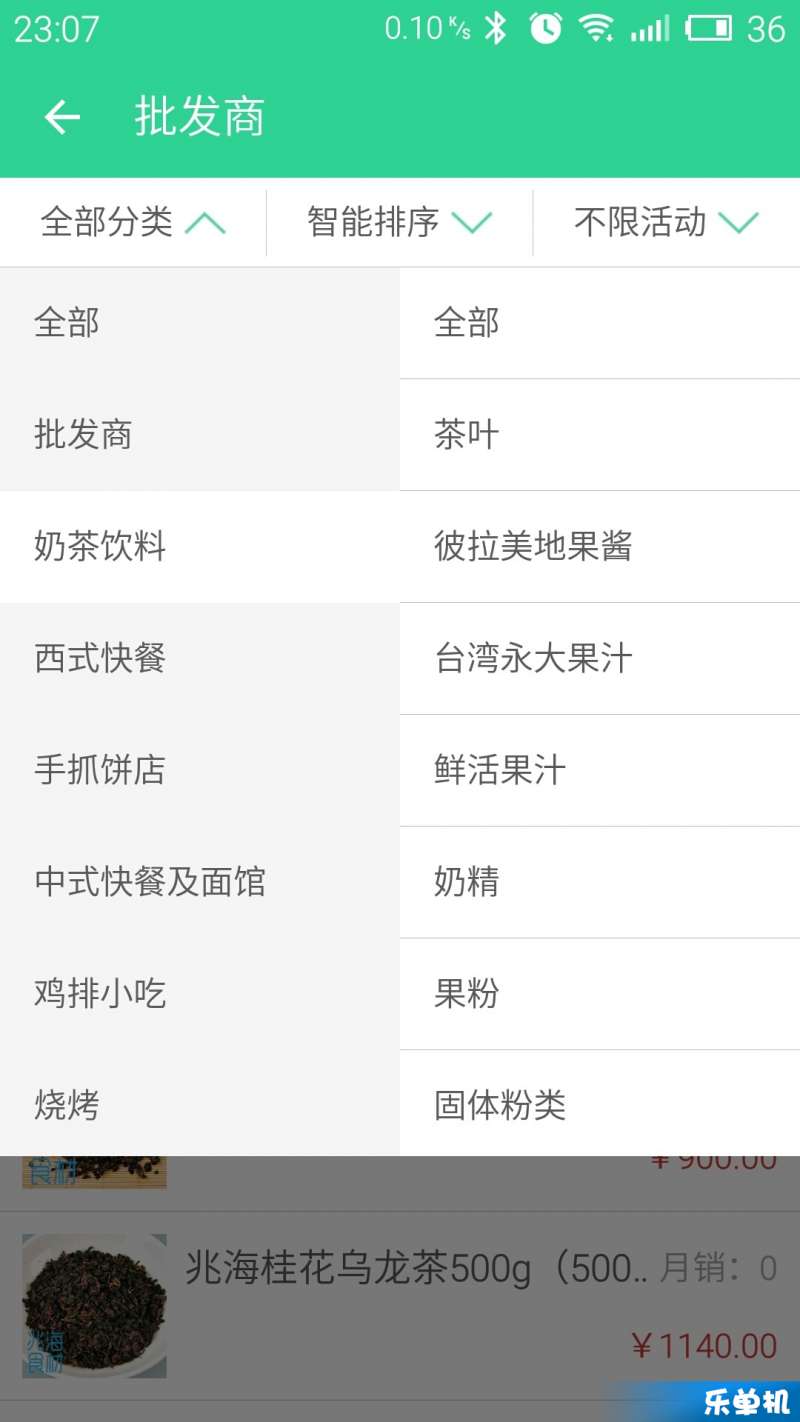Select 全部 in the left category list
The width and height of the screenshot is (800, 1422).
tap(200, 323)
